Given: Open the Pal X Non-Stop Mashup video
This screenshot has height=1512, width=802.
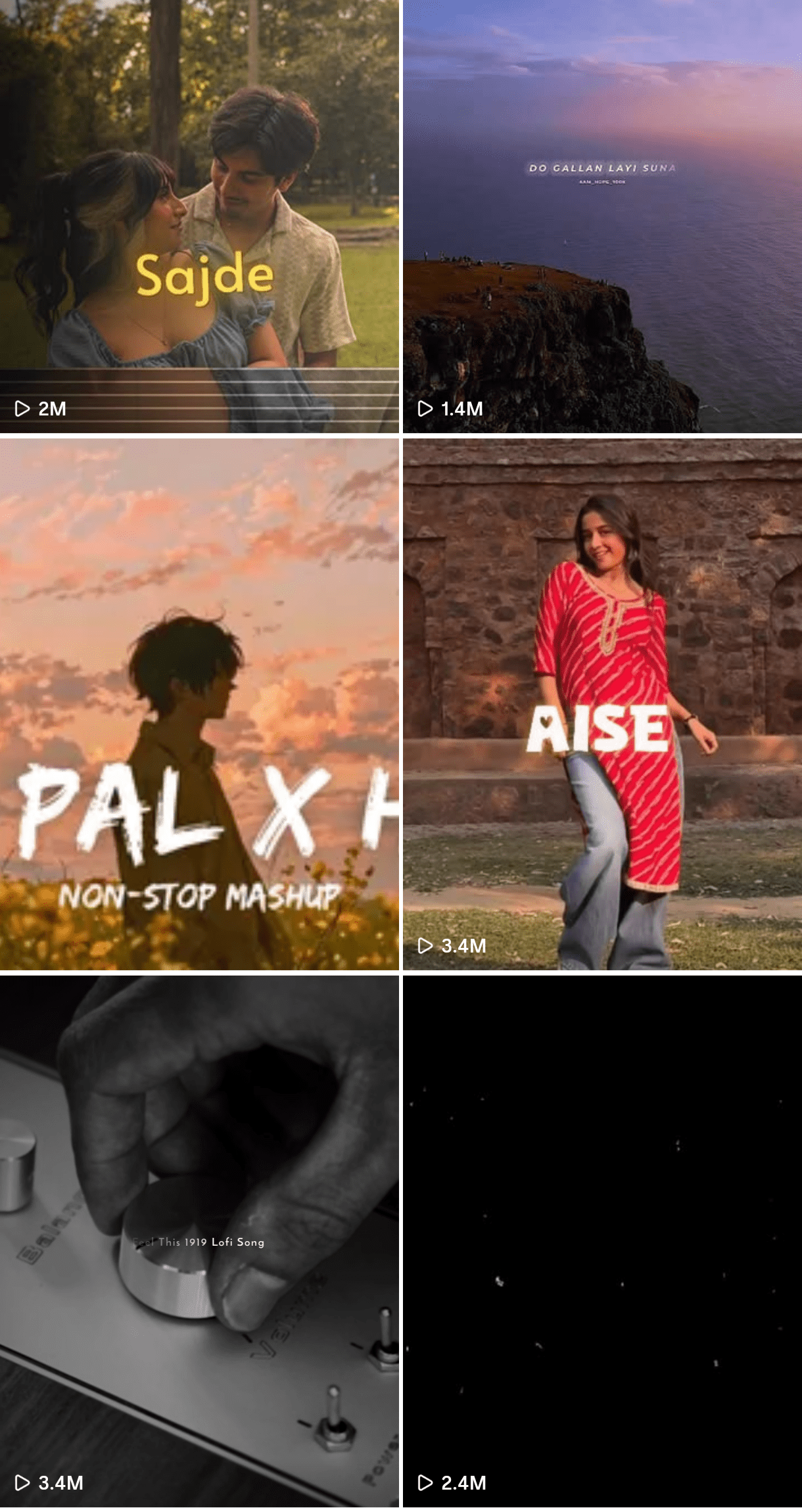Looking at the screenshot, I should click(199, 705).
